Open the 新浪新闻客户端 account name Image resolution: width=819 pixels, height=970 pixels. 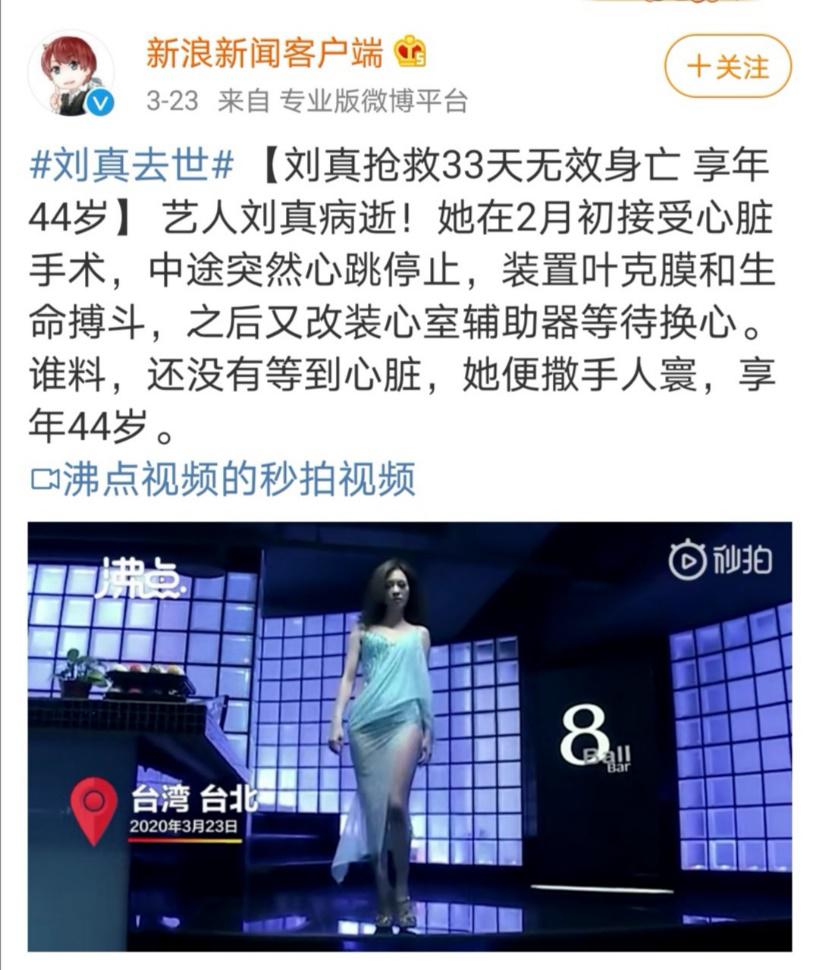[264, 52]
